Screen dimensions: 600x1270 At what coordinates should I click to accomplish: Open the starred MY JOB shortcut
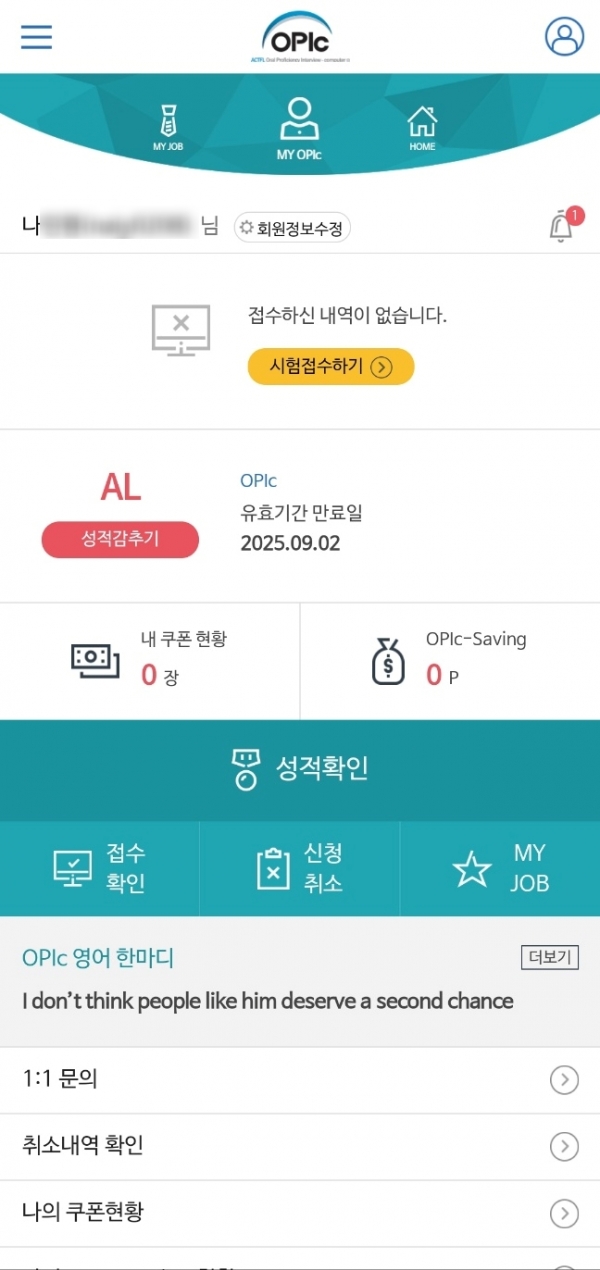click(x=500, y=868)
